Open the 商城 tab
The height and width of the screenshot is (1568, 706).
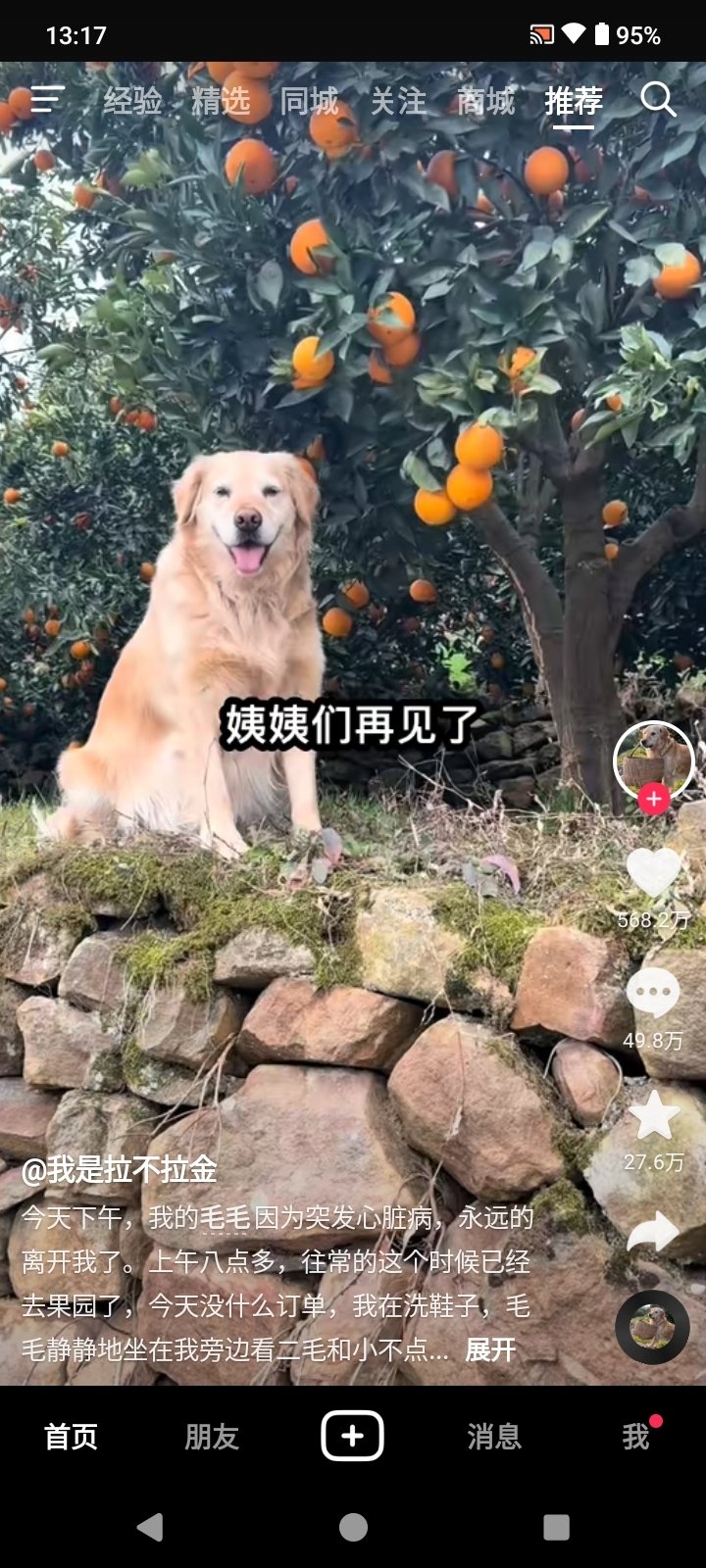[486, 100]
